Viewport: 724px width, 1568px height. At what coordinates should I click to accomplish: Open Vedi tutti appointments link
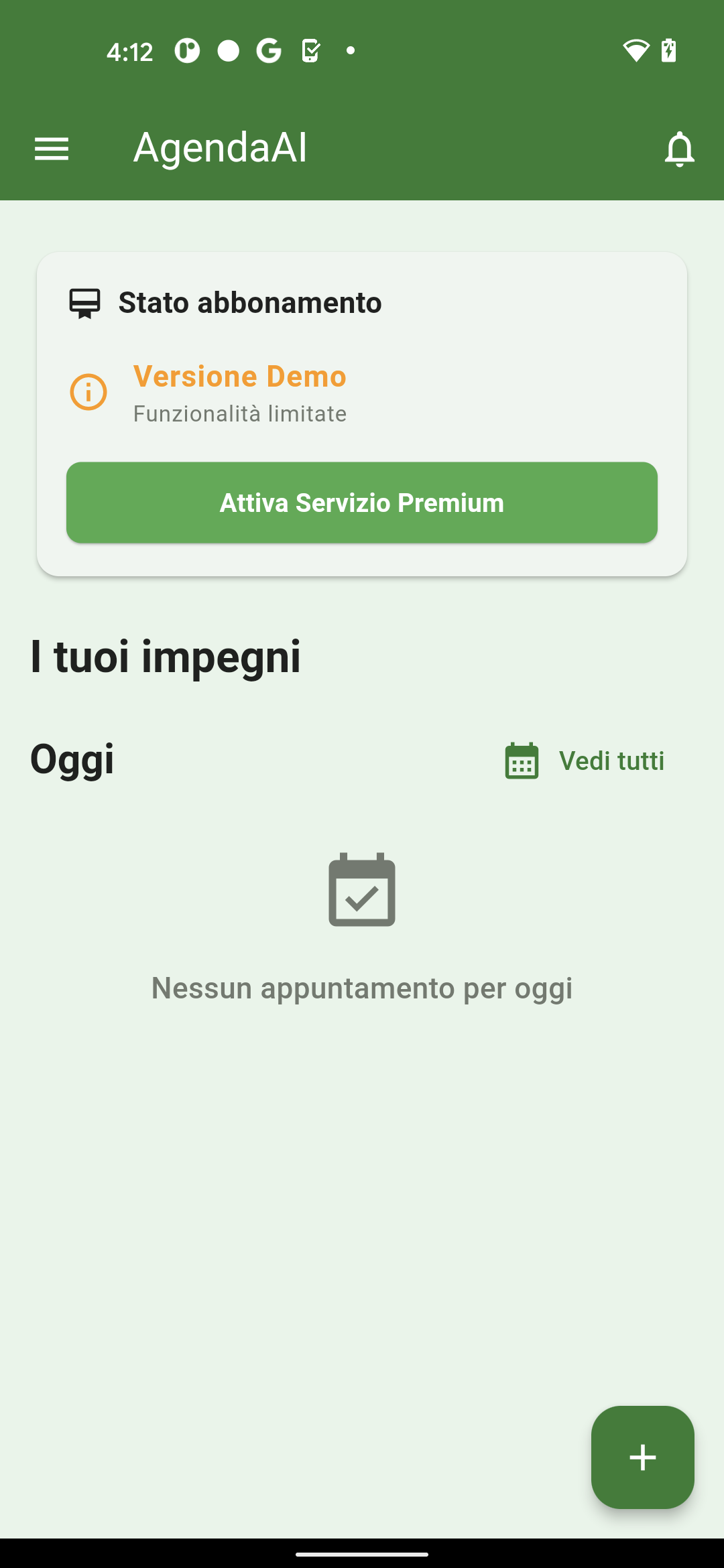click(585, 761)
